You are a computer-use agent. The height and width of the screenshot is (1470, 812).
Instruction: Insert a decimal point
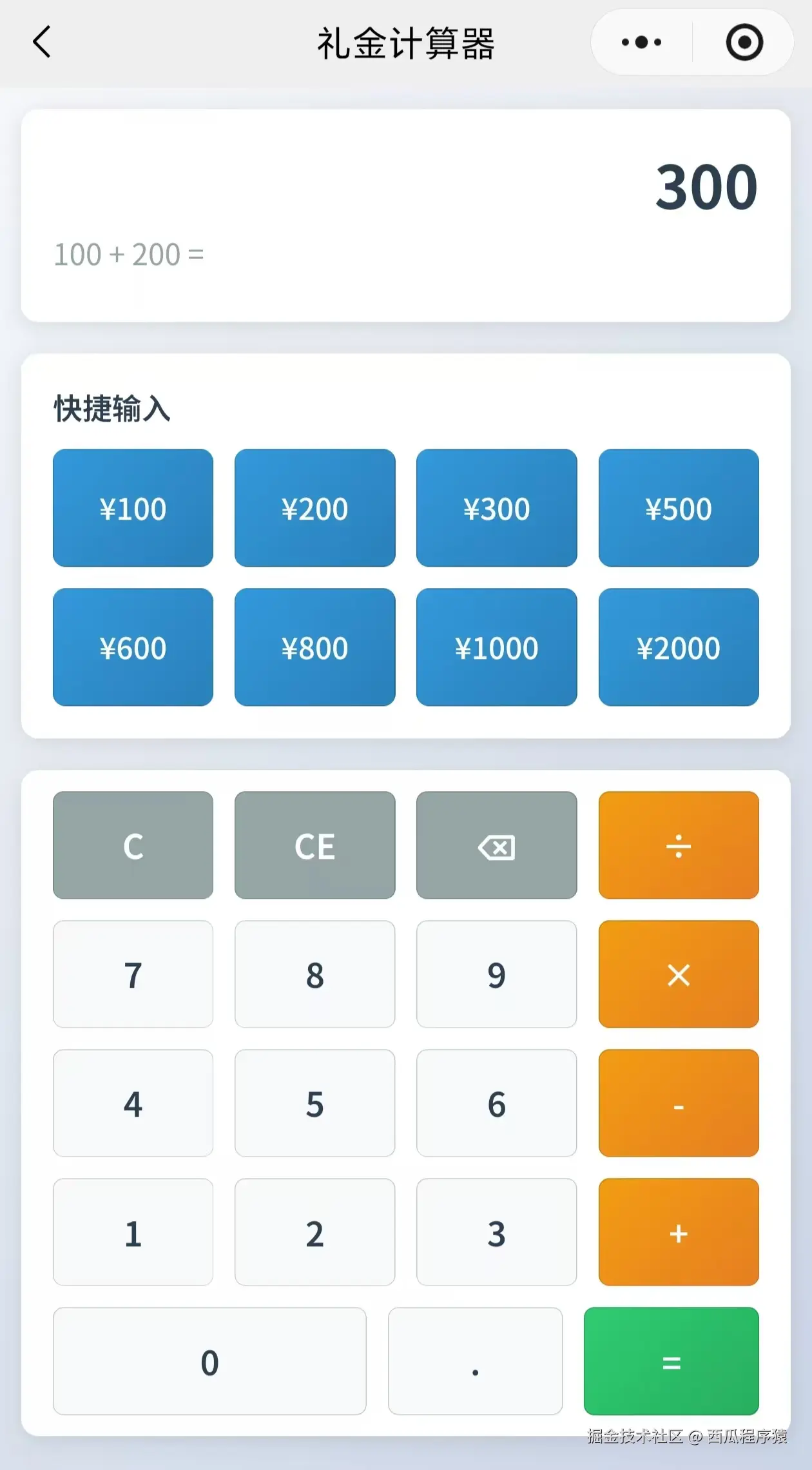click(475, 1361)
